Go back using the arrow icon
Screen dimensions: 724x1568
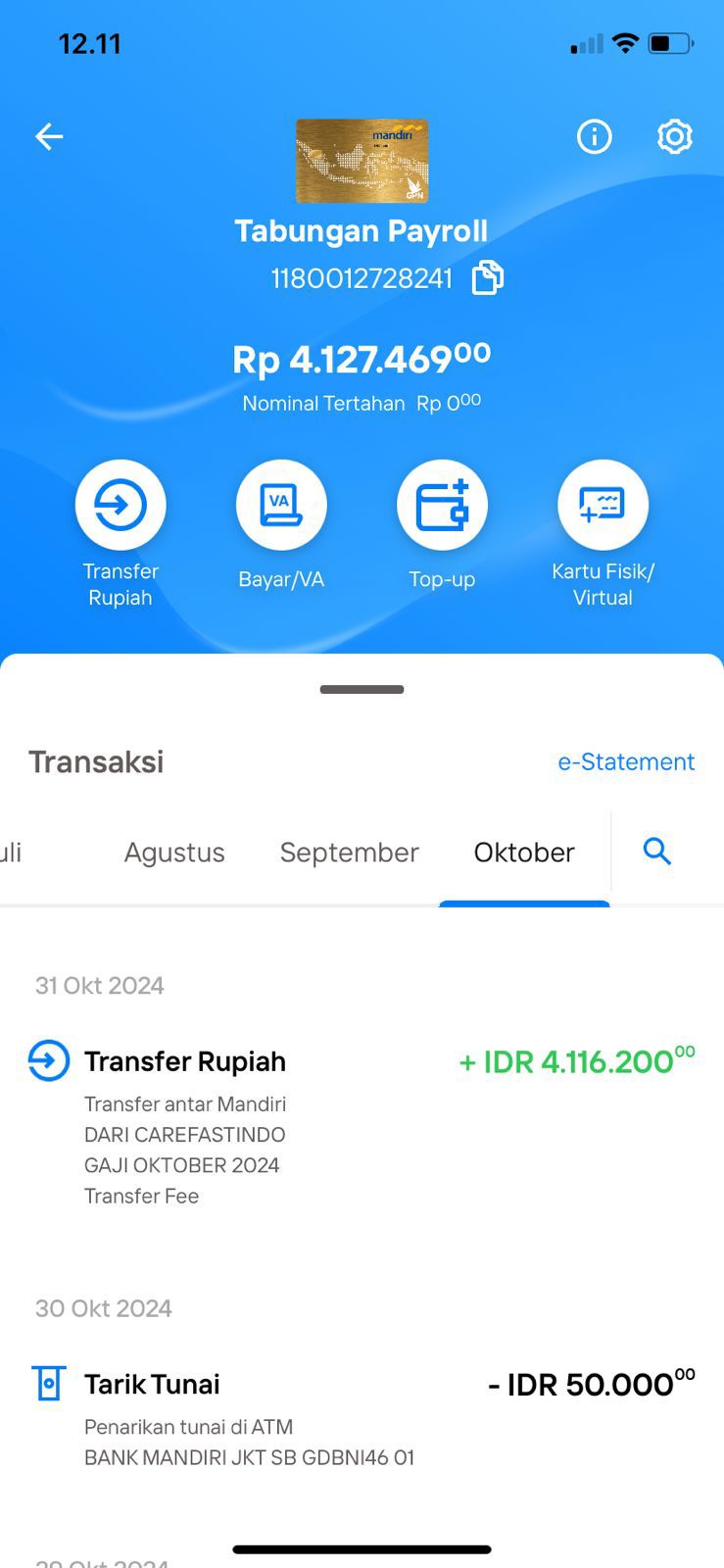(x=49, y=136)
